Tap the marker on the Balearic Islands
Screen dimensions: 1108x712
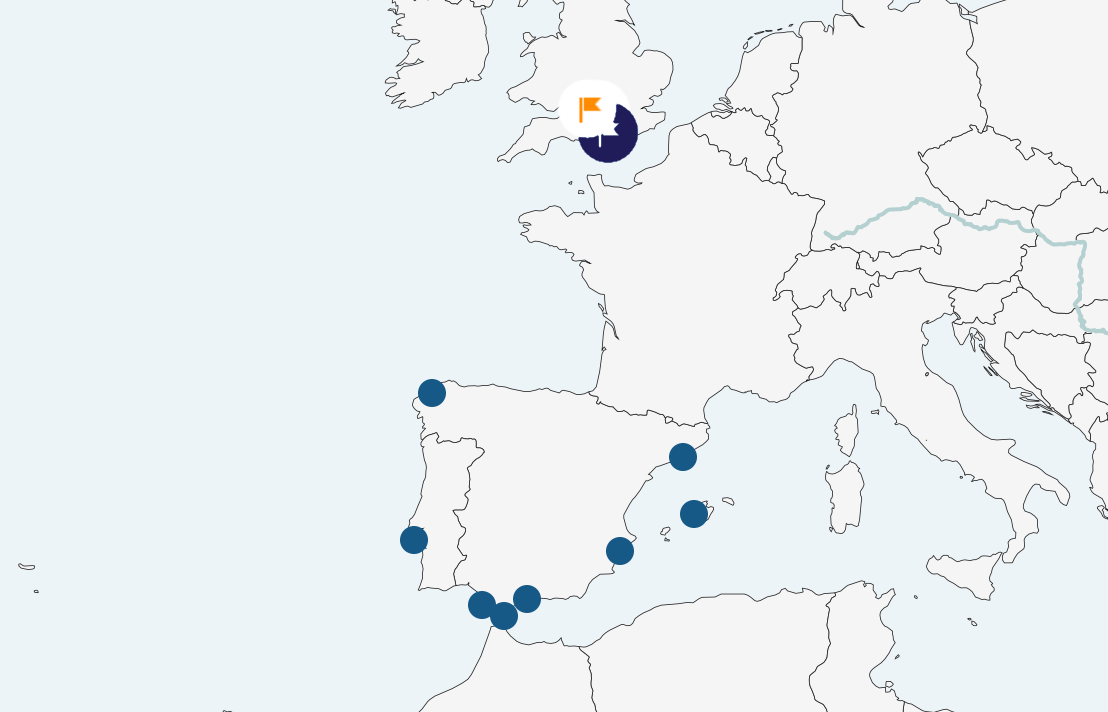tap(694, 514)
